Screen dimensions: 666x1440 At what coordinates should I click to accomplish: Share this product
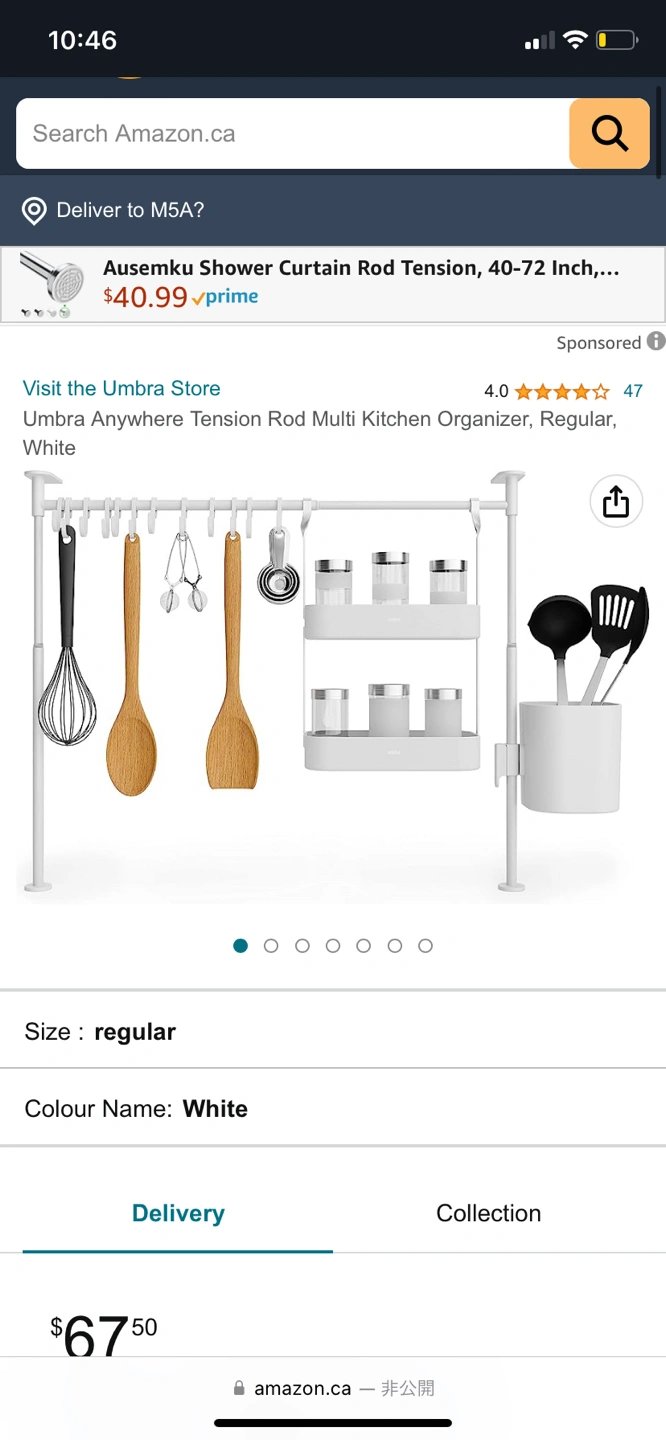[616, 502]
